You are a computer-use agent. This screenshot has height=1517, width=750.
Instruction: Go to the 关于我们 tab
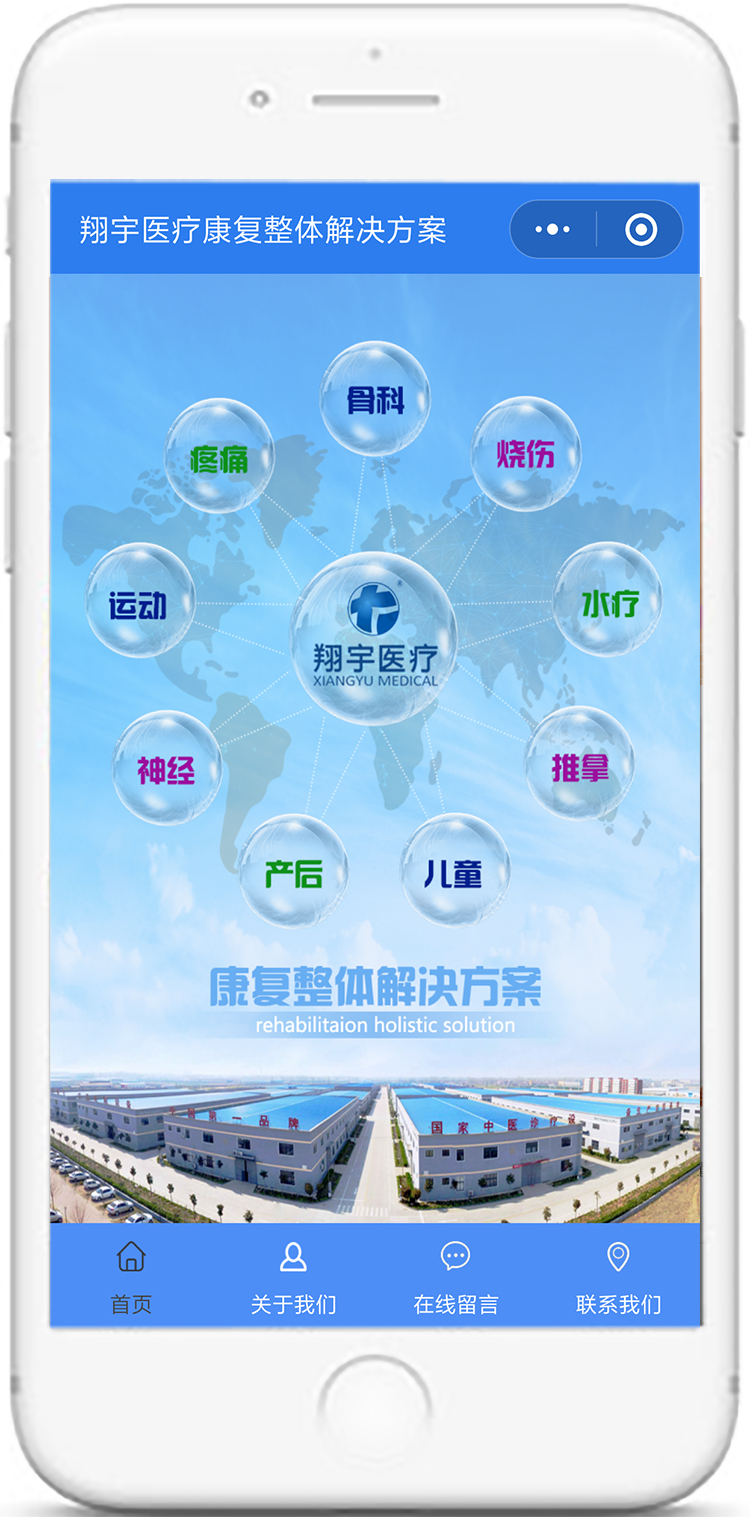pos(293,1277)
